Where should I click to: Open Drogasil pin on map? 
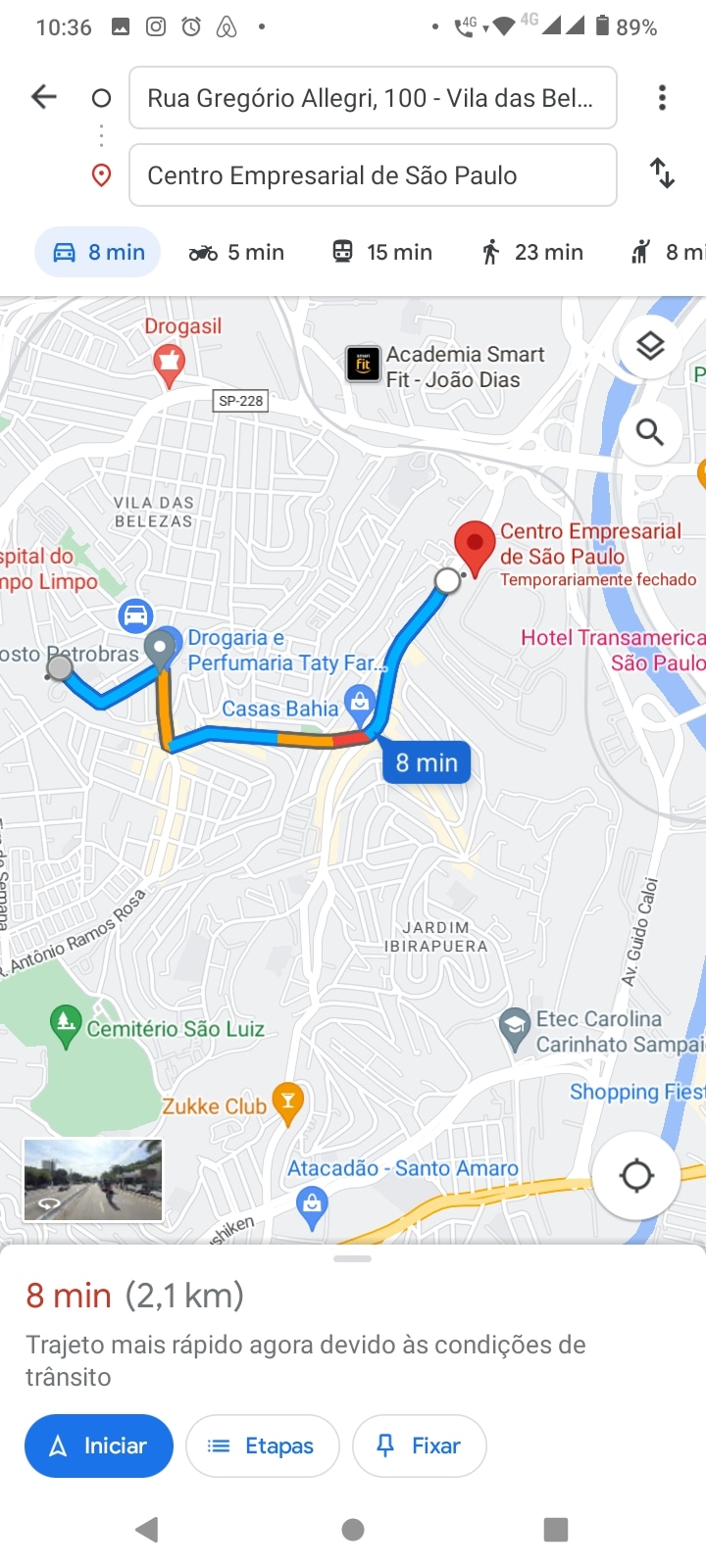(170, 364)
